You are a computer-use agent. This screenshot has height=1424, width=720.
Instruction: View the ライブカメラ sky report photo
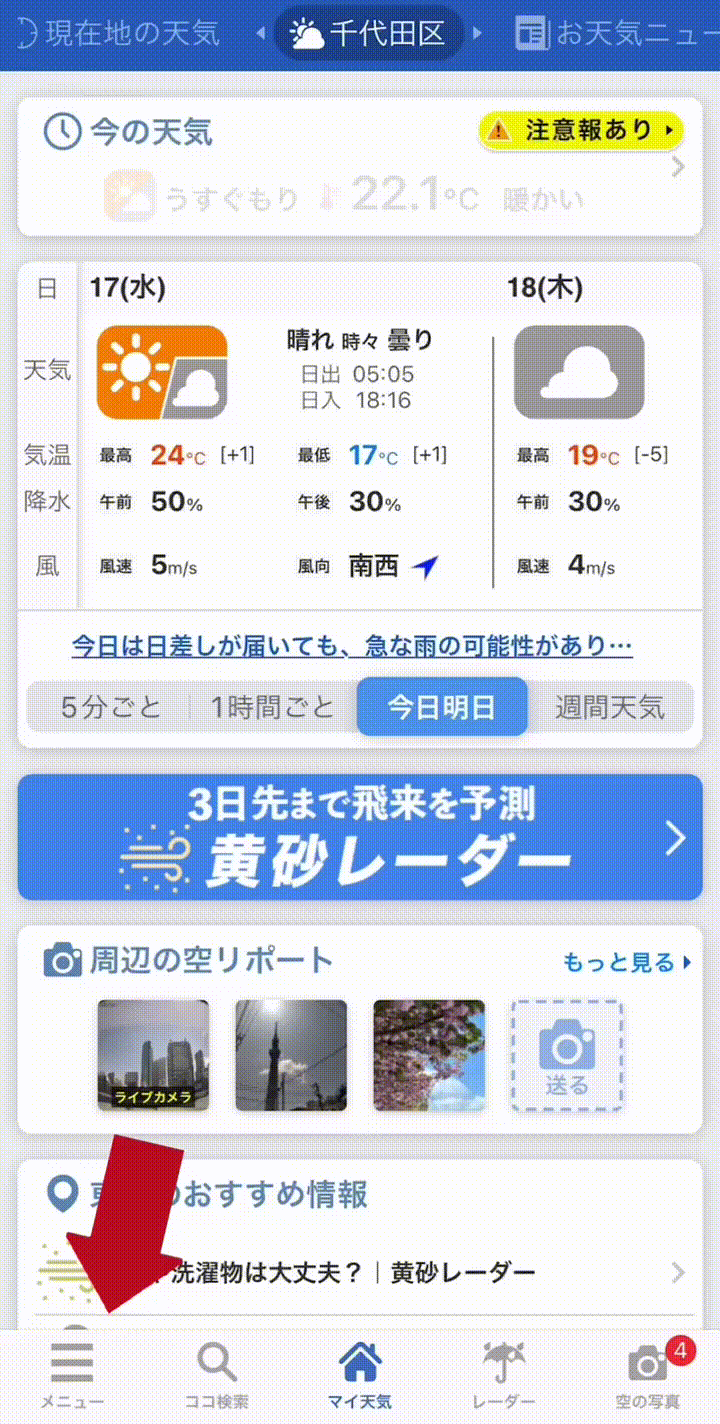(x=153, y=1055)
